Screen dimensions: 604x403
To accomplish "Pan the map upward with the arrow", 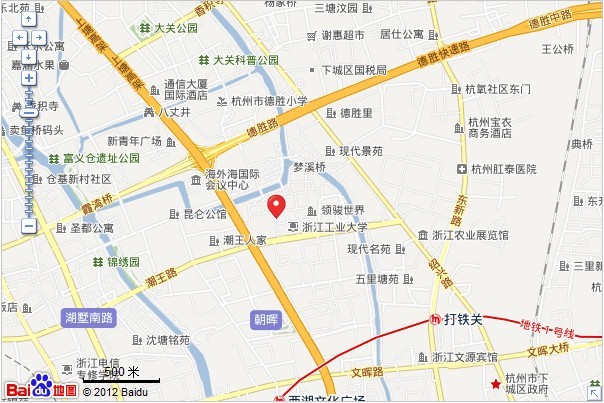I will [29, 19].
